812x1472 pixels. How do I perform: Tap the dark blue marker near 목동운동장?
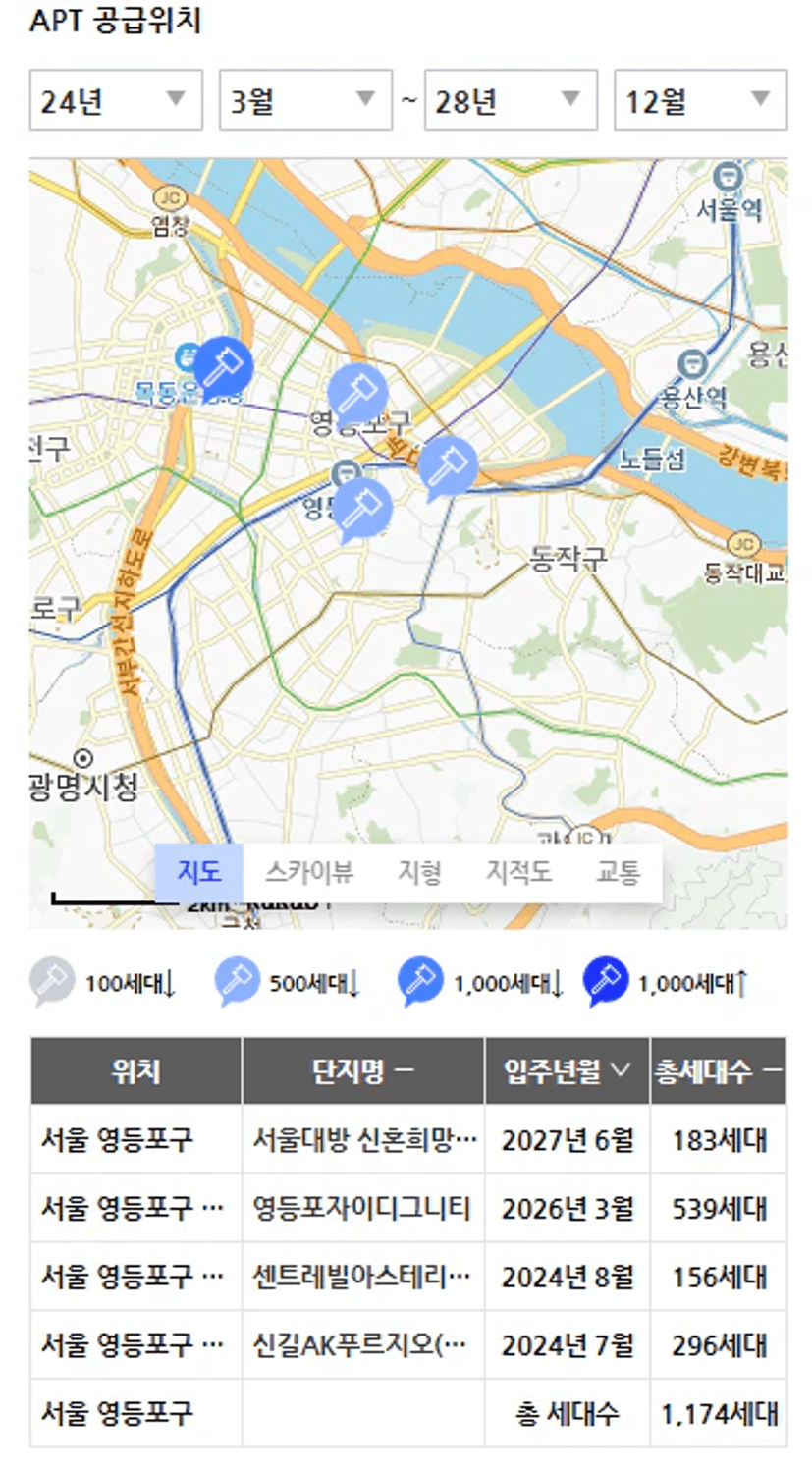click(223, 368)
